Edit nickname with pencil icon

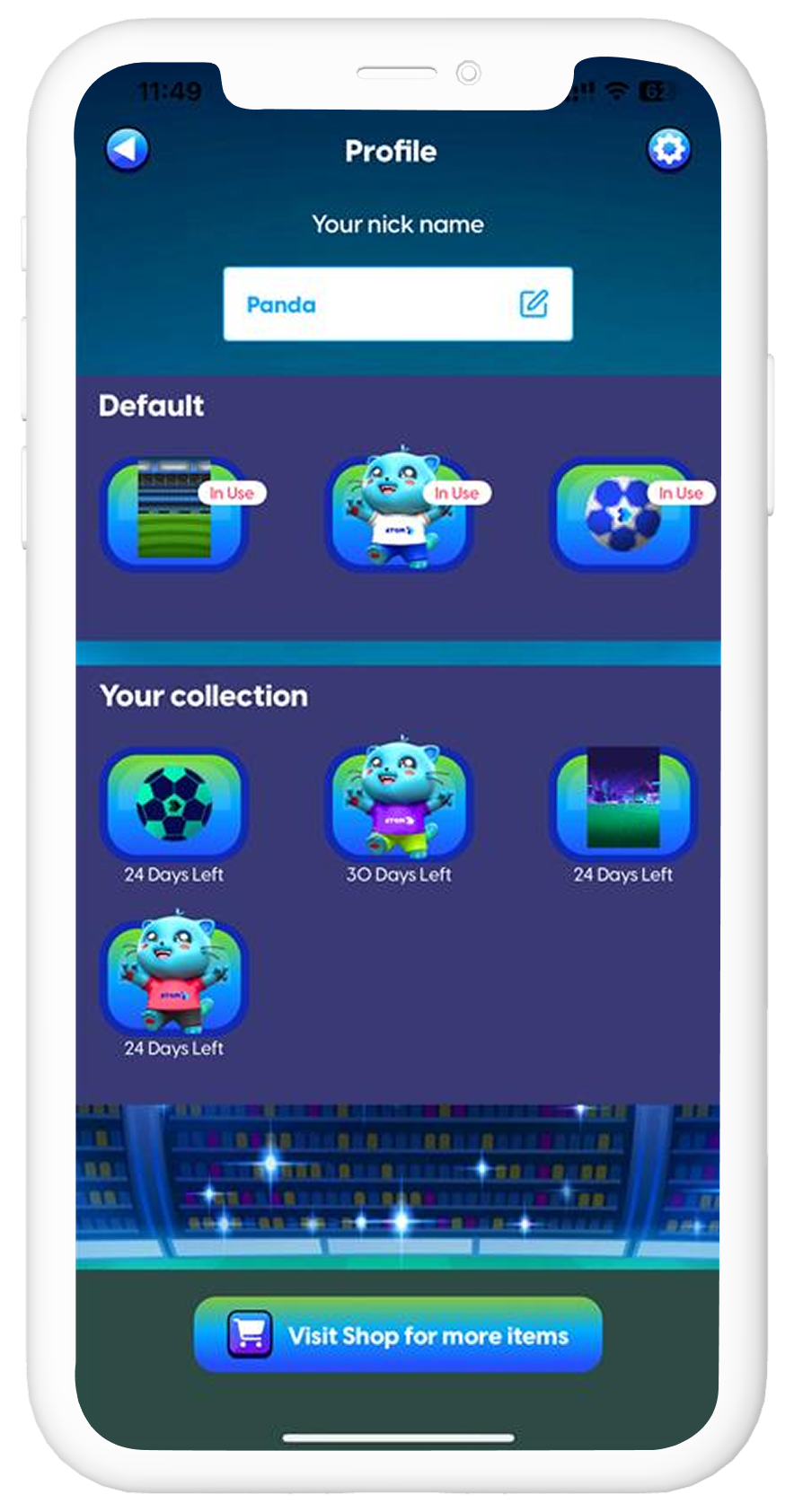(534, 303)
